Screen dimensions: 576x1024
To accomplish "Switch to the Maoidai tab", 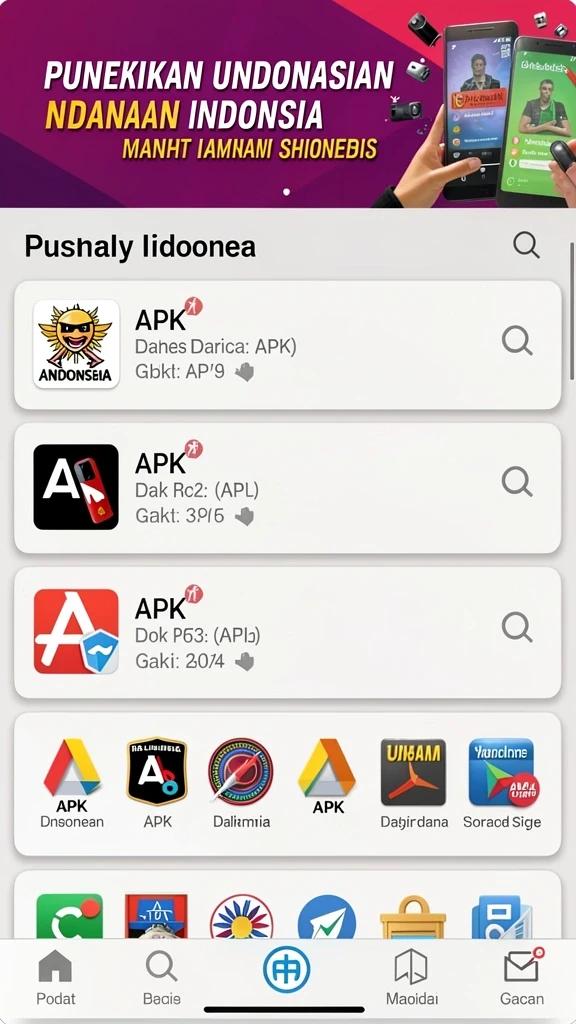I will pyautogui.click(x=411, y=977).
